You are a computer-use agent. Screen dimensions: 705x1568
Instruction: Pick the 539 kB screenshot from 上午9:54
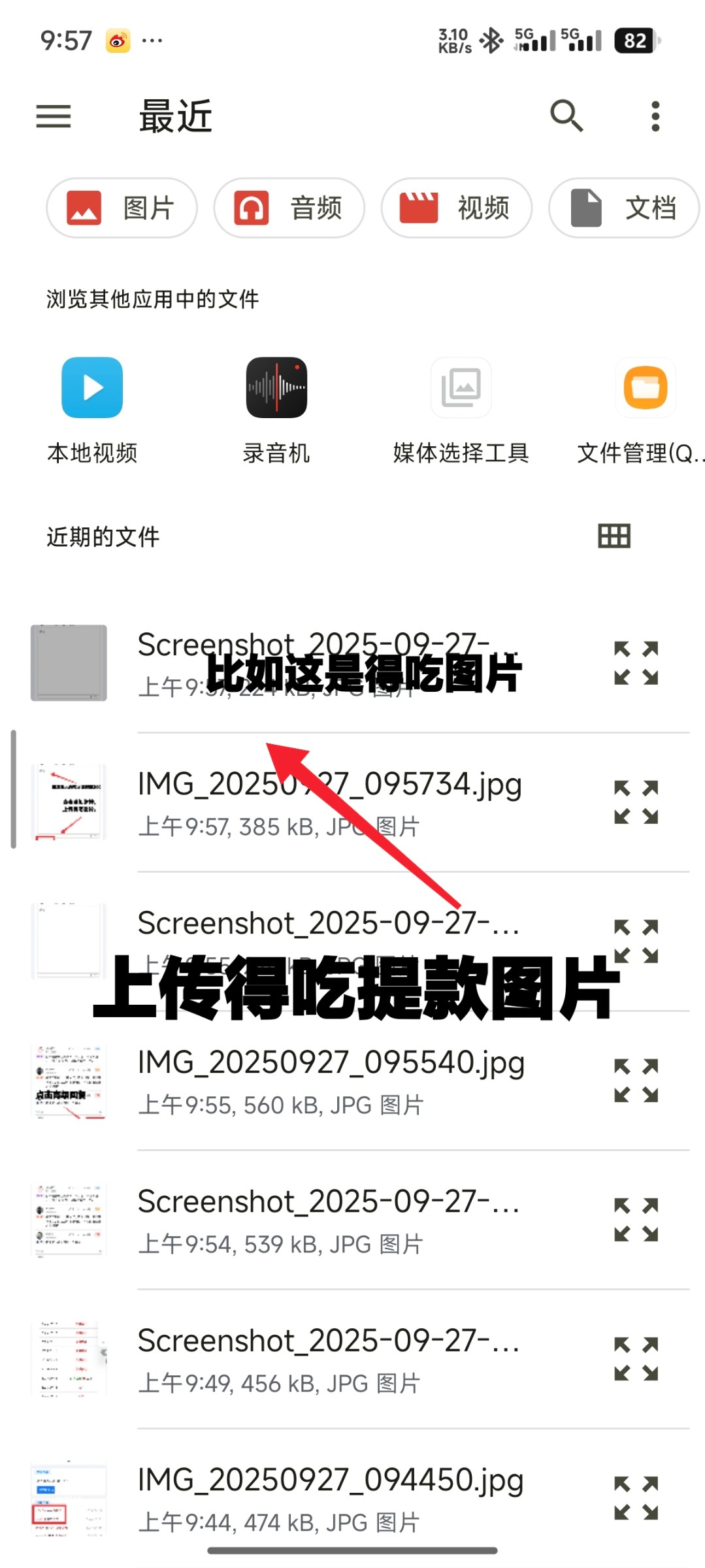click(328, 1220)
